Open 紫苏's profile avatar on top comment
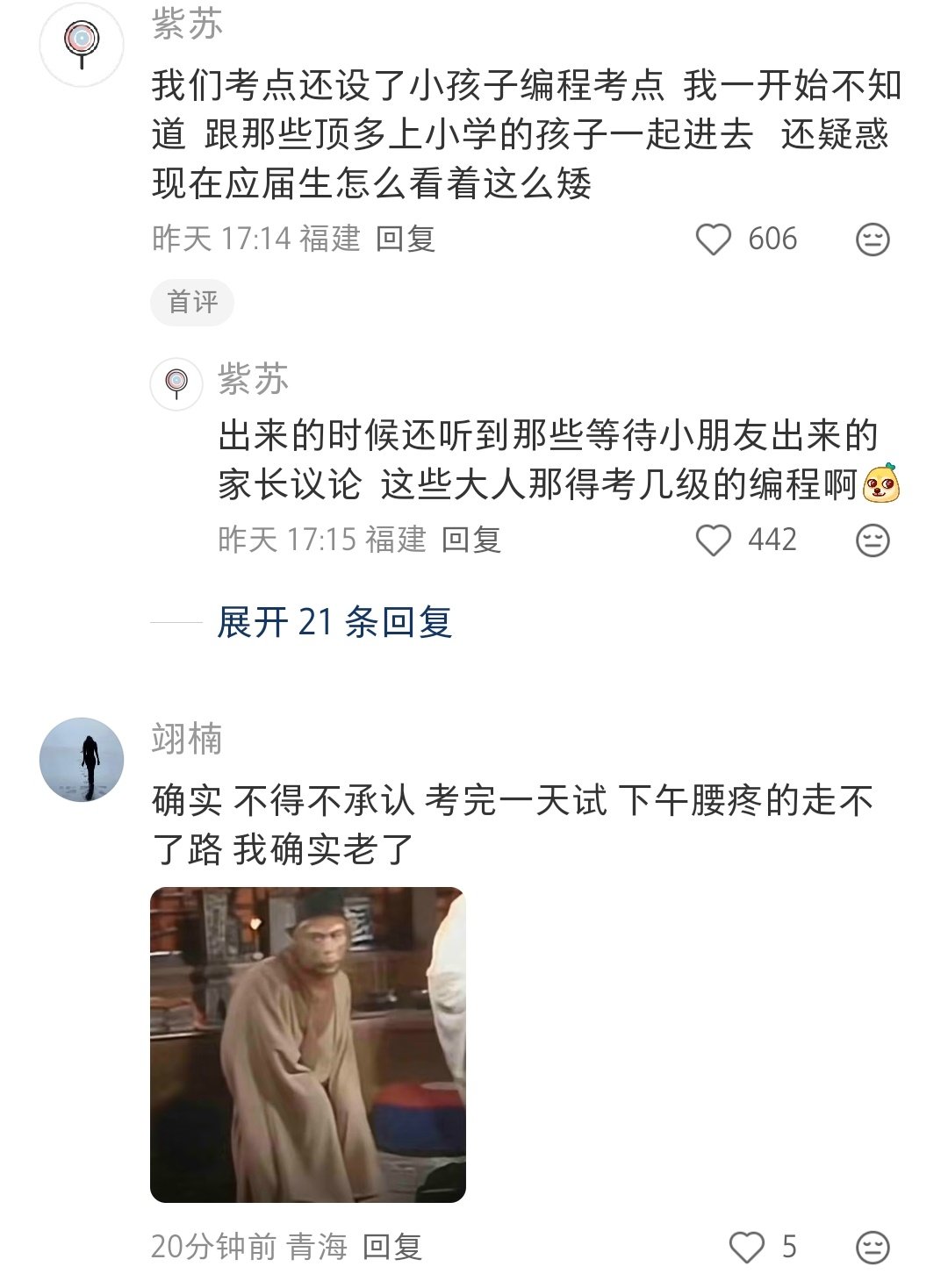The width and height of the screenshot is (948, 1288). point(82,43)
